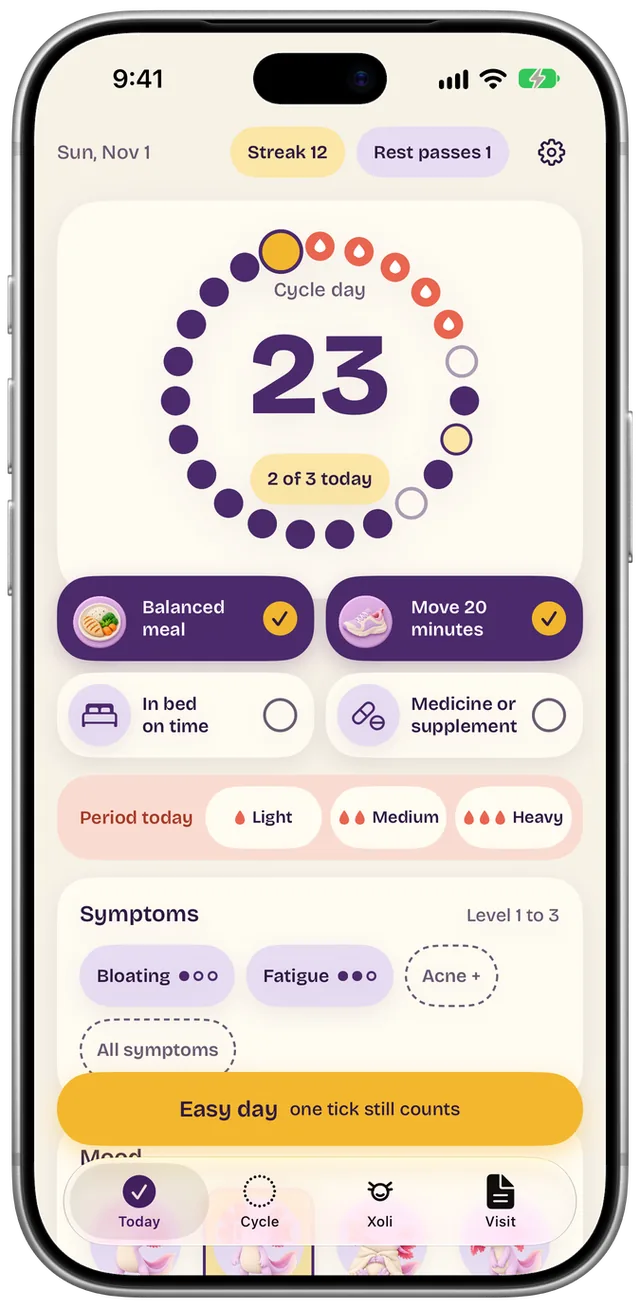Screen dimensions: 640x1308
Task: Add the Acne symptom
Action: pyautogui.click(x=451, y=975)
